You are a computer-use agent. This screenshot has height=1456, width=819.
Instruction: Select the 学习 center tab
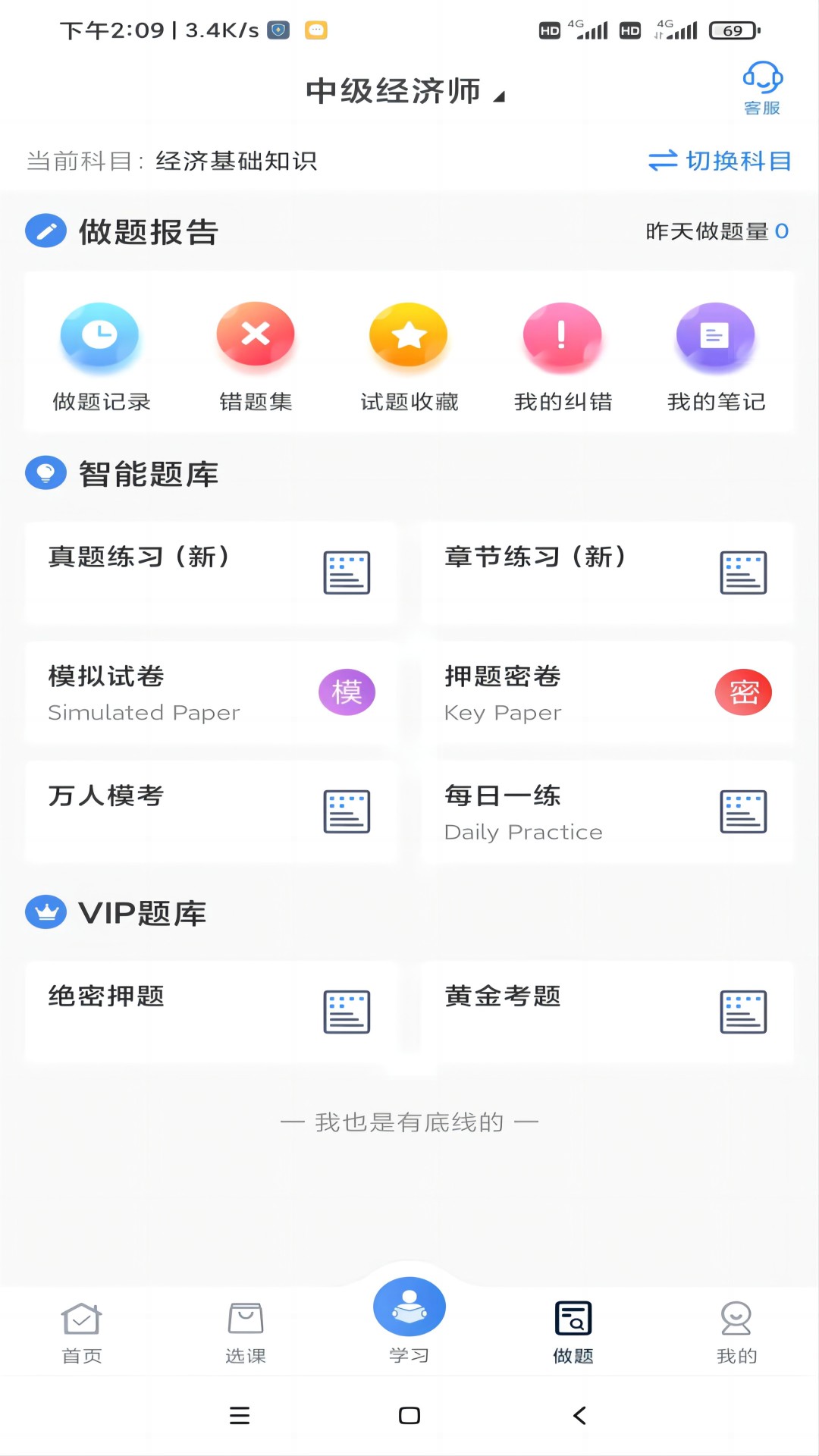coord(409,1321)
